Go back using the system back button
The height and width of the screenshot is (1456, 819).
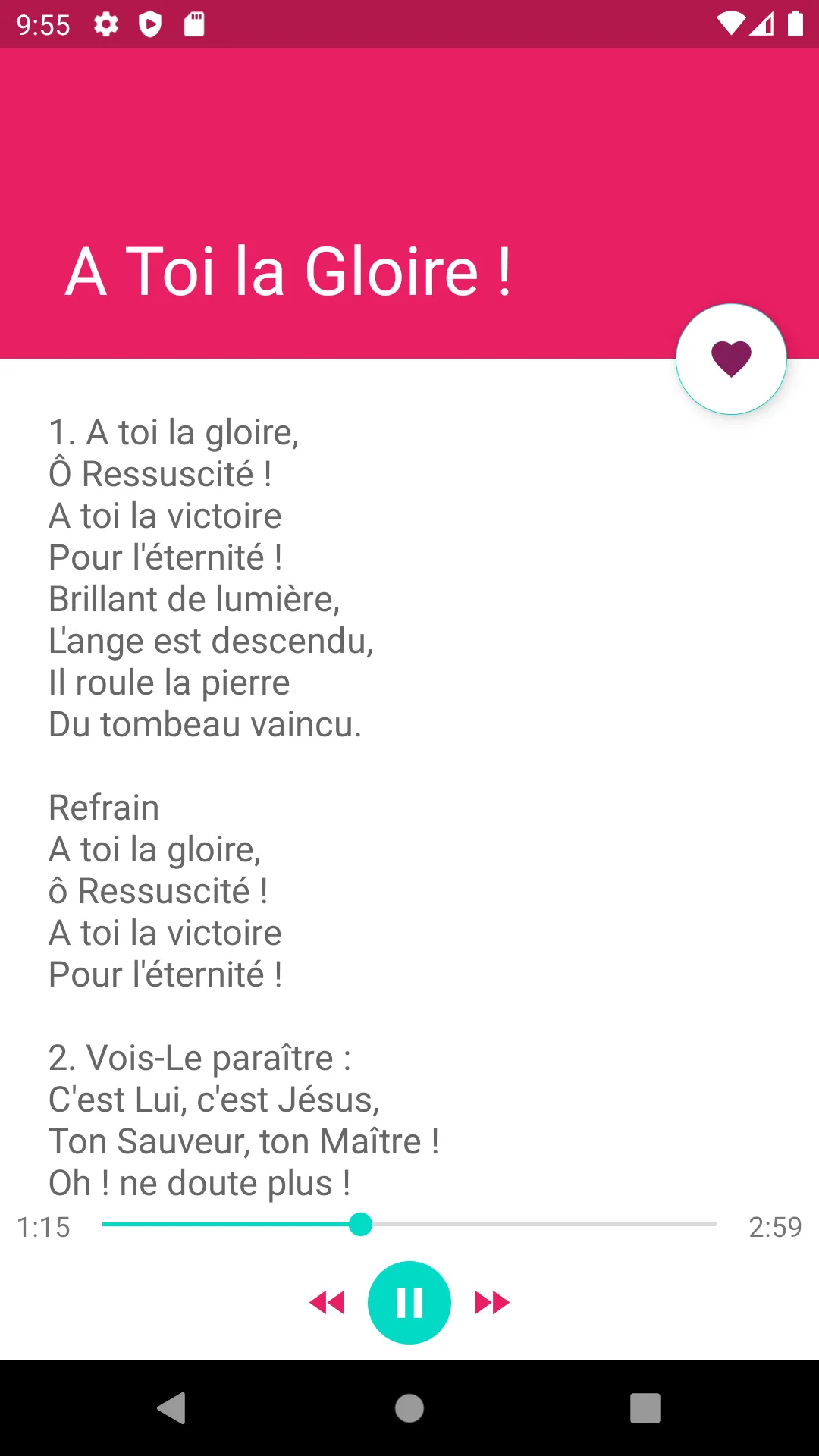172,1408
